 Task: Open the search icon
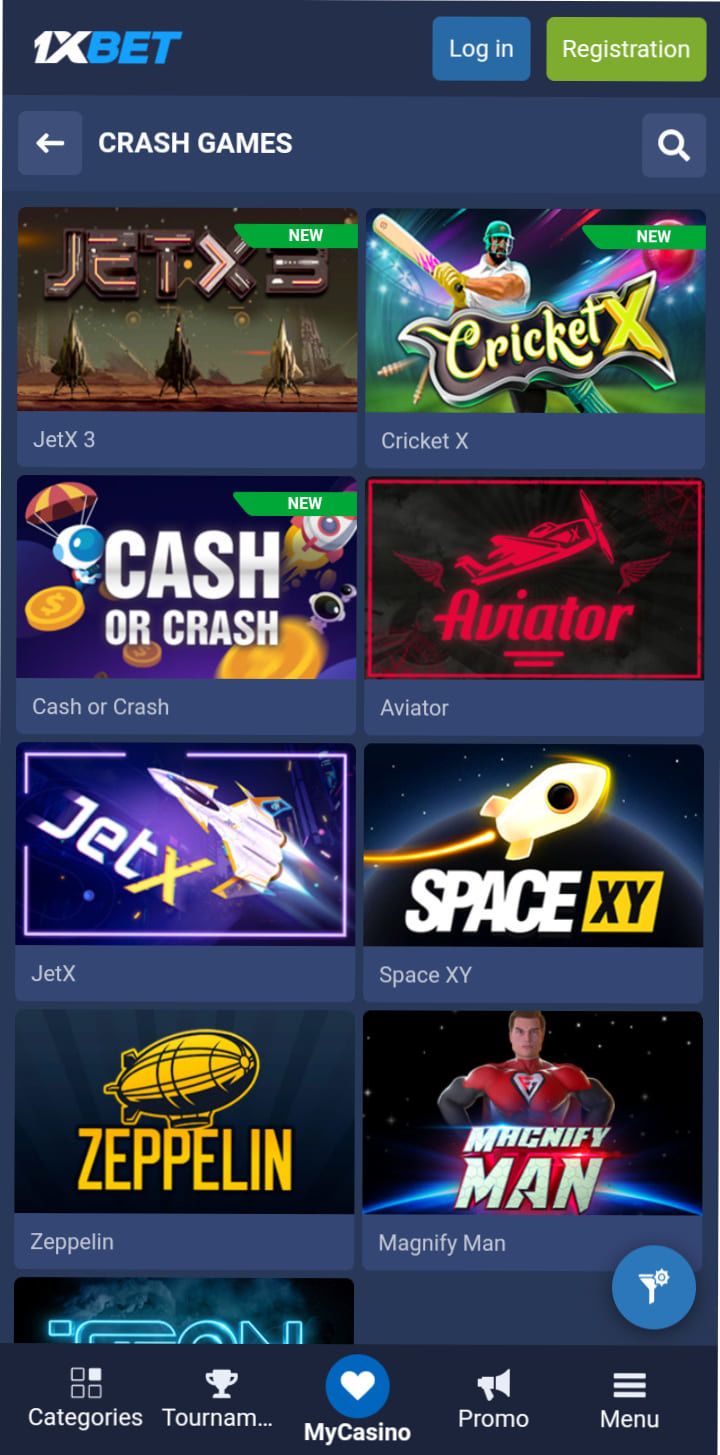tap(673, 146)
